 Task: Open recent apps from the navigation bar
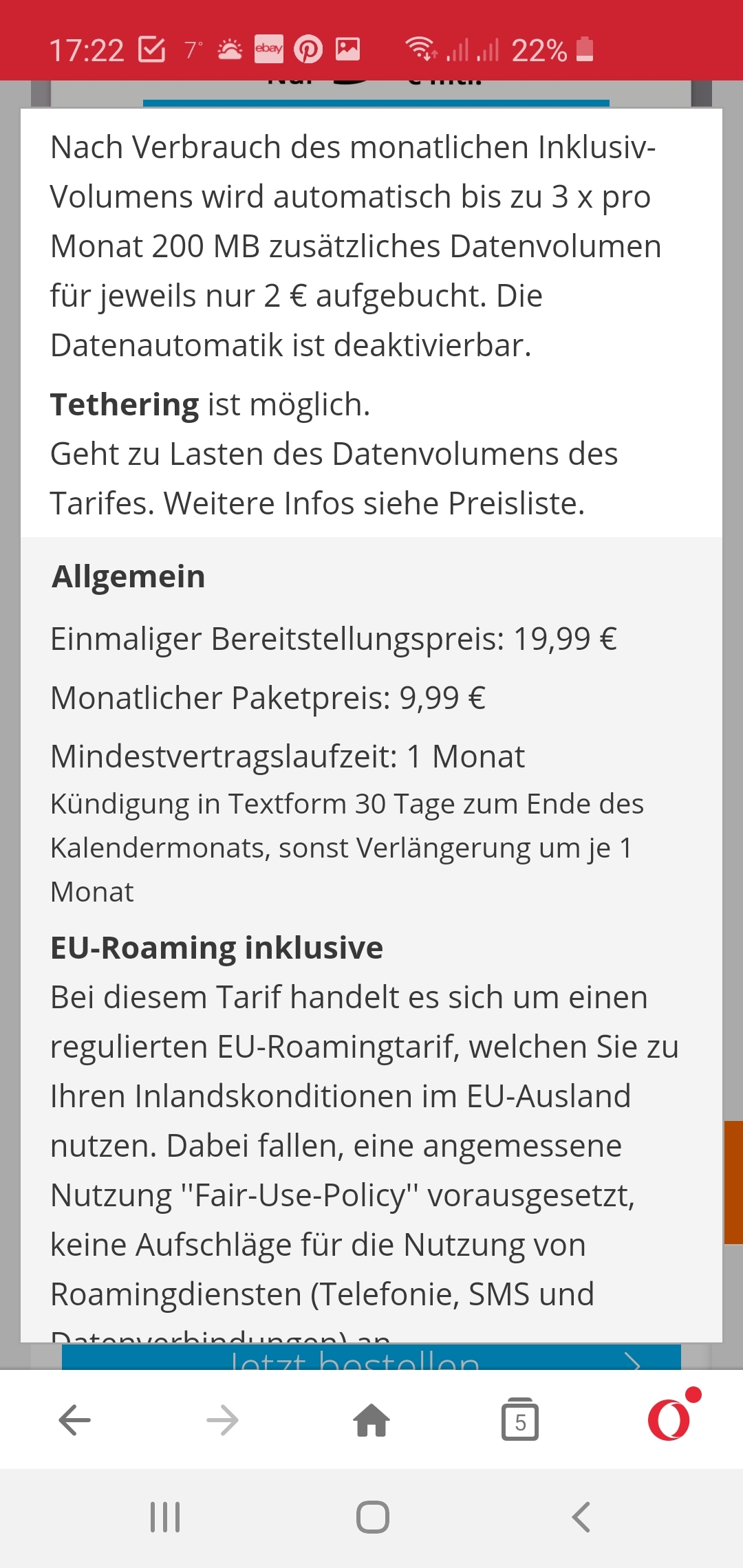(165, 1517)
